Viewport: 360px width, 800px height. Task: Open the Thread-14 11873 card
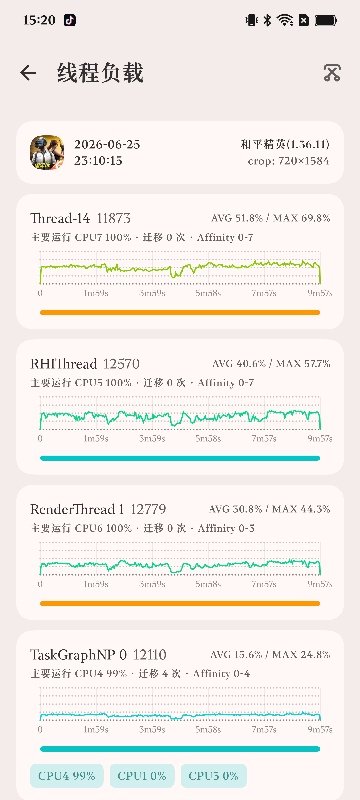point(180,261)
